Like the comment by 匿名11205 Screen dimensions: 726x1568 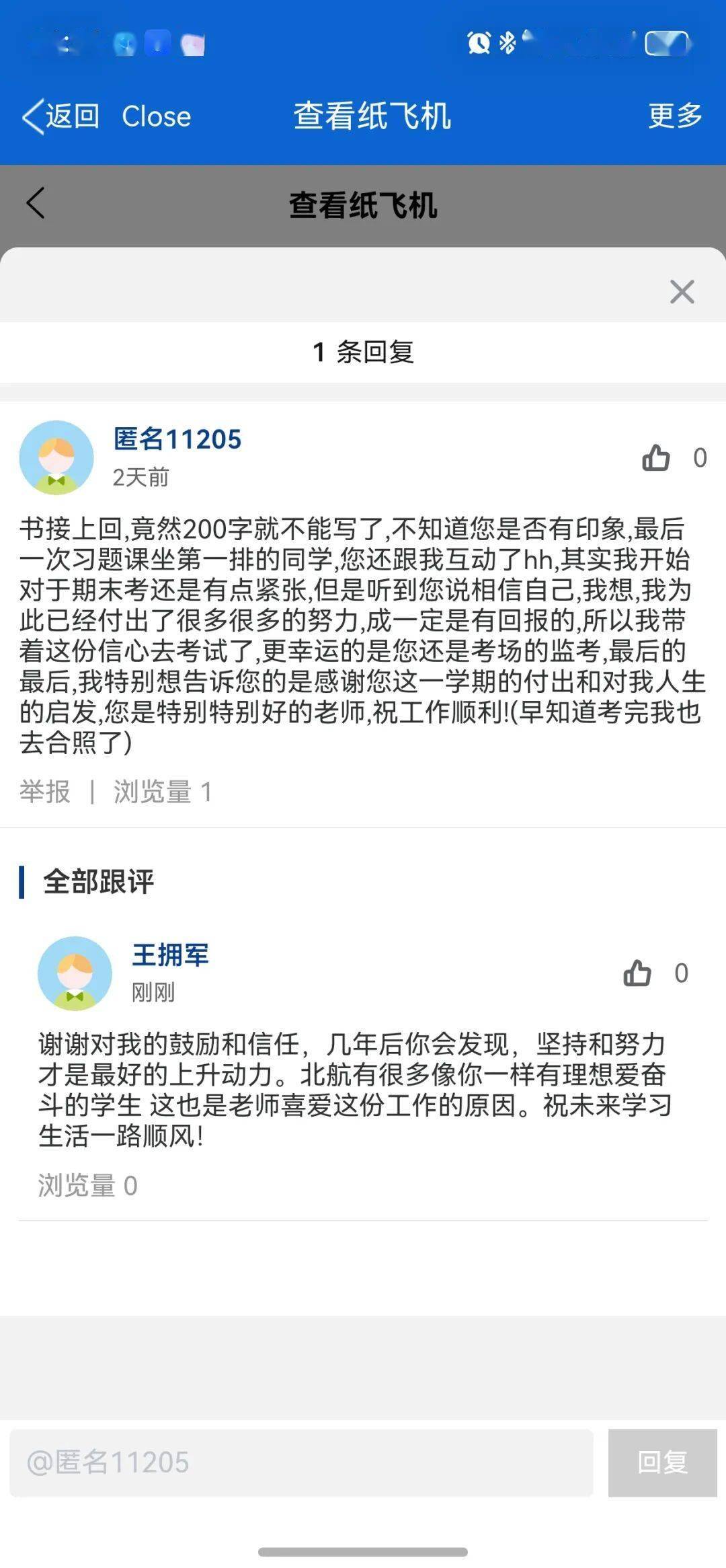coord(656,457)
